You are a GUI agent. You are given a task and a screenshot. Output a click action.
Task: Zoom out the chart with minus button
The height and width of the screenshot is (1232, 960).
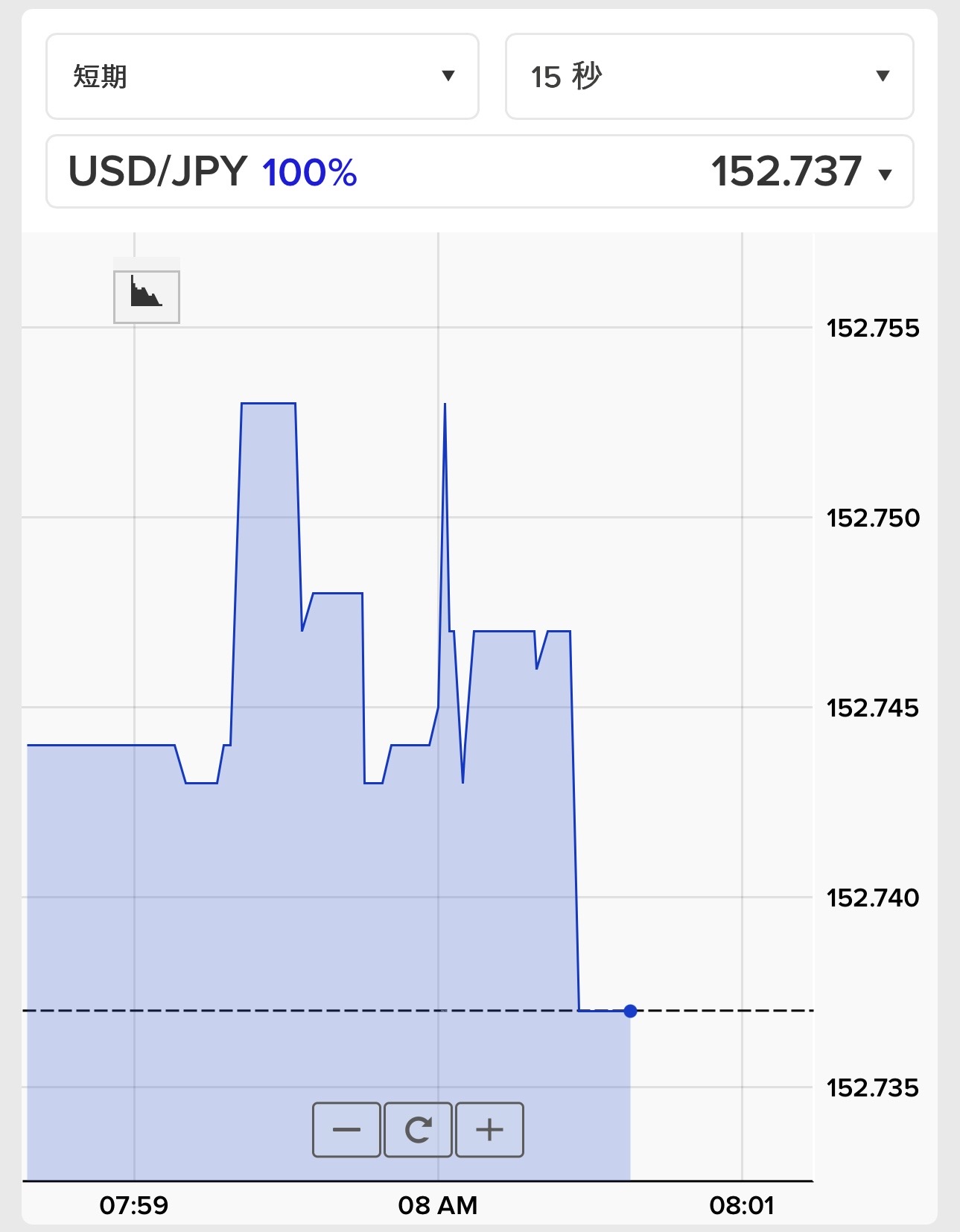(346, 1130)
